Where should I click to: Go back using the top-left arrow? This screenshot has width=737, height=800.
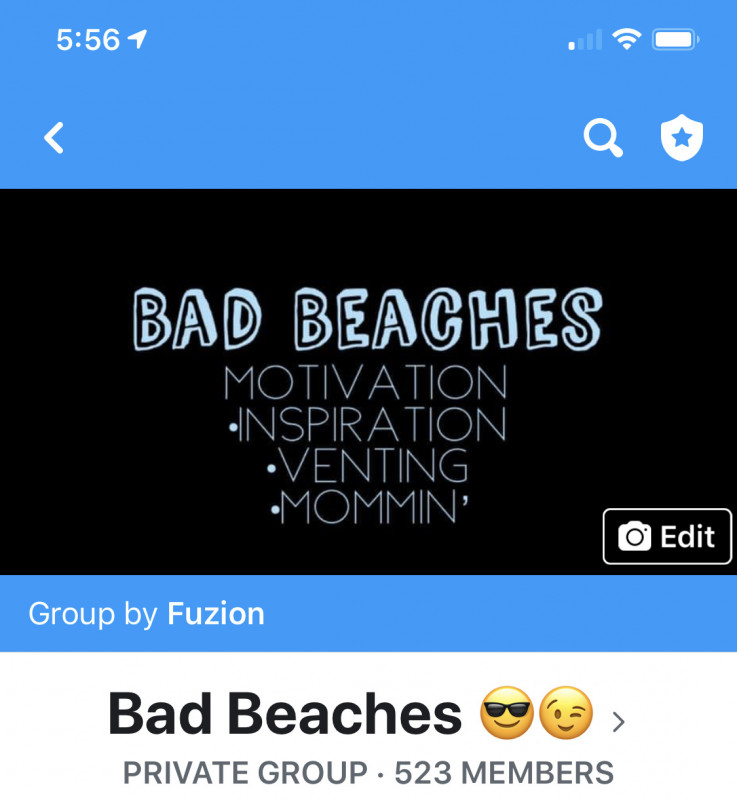coord(54,138)
